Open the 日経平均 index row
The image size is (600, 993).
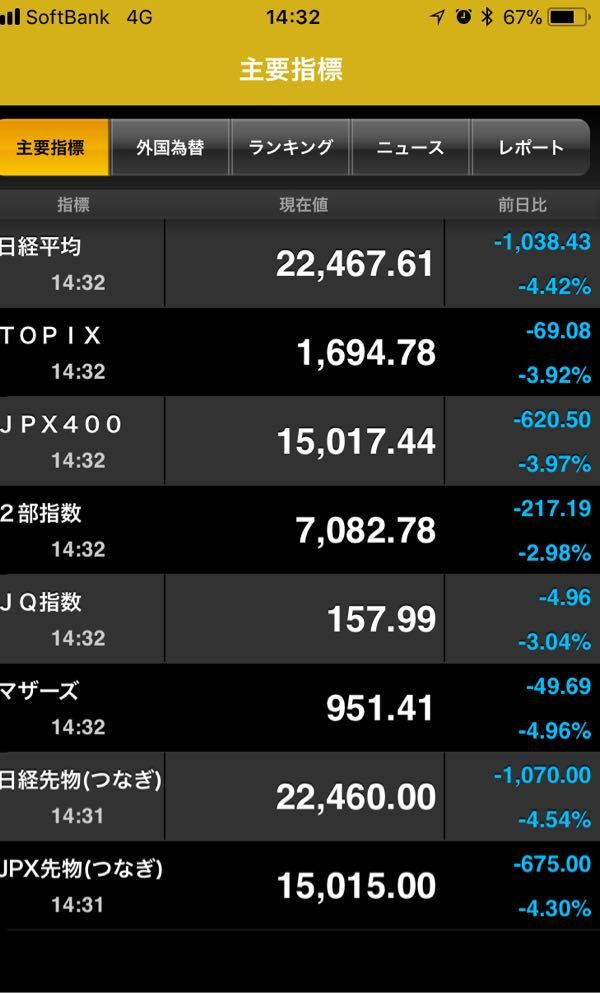point(300,263)
